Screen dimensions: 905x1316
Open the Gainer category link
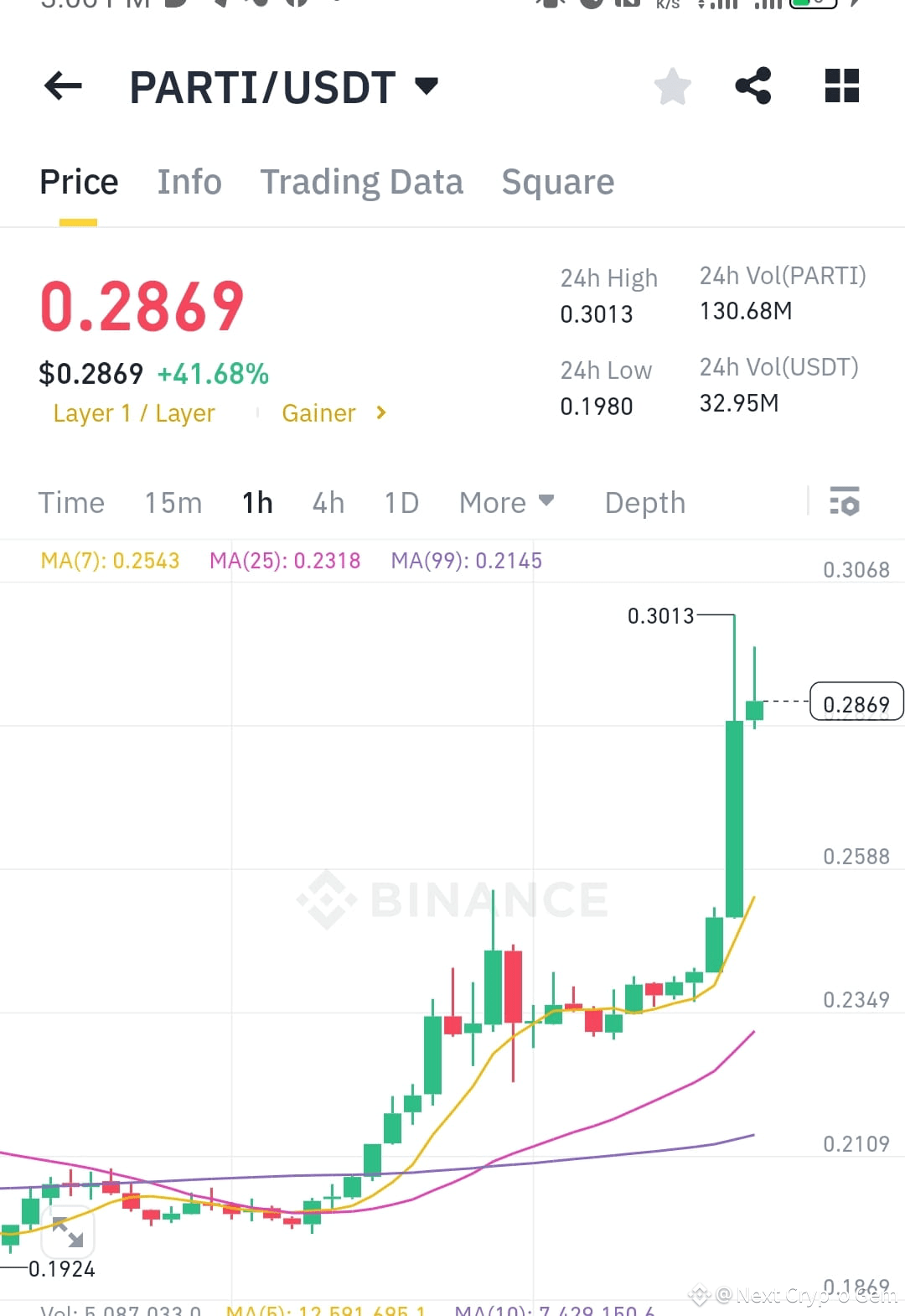click(x=319, y=412)
